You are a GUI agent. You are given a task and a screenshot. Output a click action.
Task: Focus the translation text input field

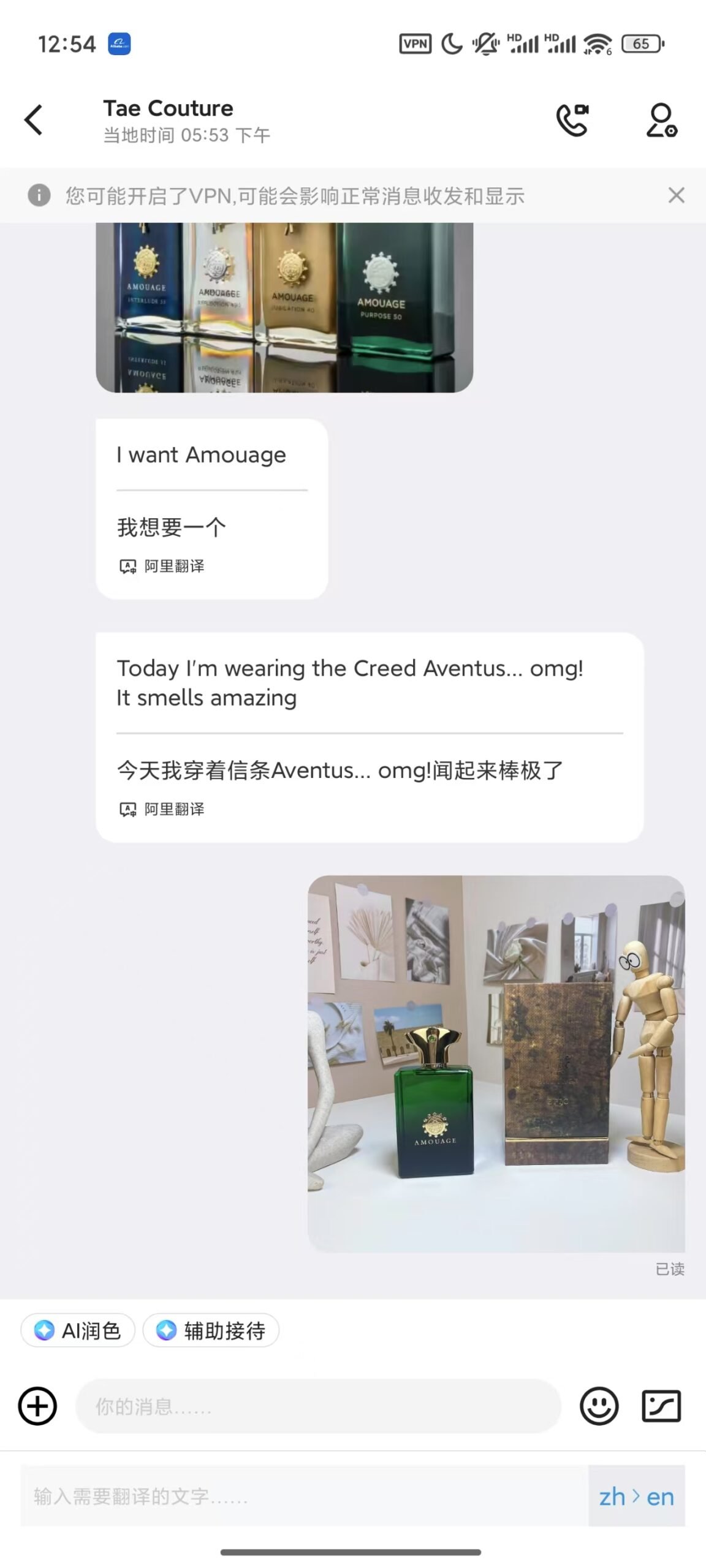303,1496
